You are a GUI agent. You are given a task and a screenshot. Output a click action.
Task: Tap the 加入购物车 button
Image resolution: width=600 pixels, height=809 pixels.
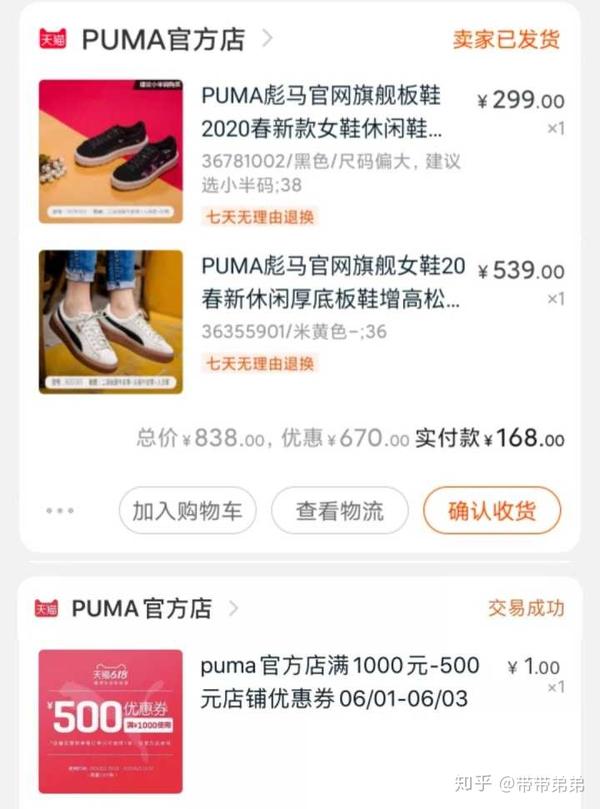tap(187, 511)
